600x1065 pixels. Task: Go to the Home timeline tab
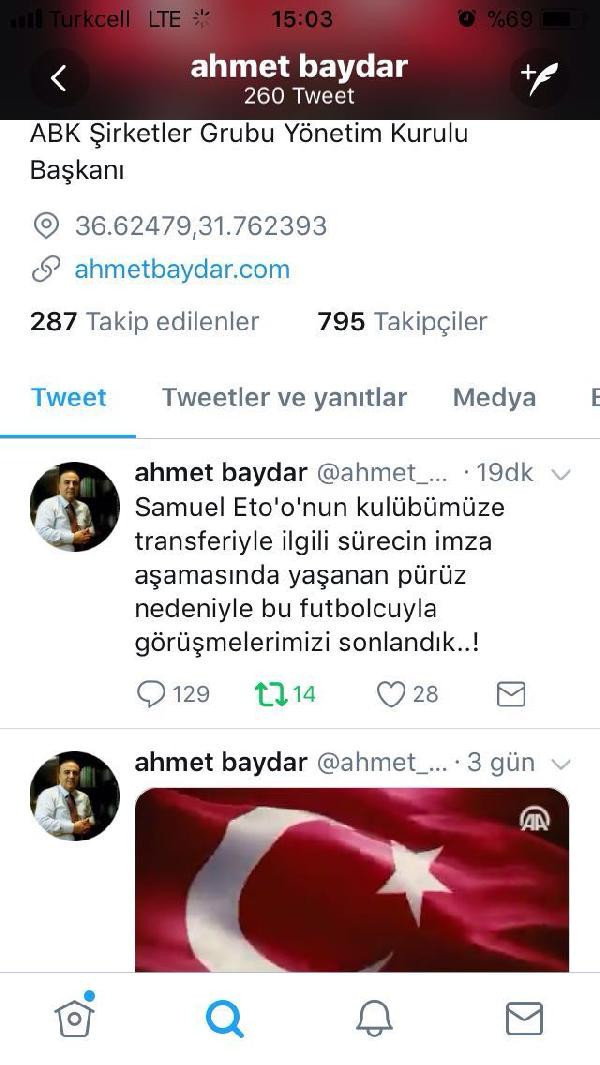[x=75, y=1017]
